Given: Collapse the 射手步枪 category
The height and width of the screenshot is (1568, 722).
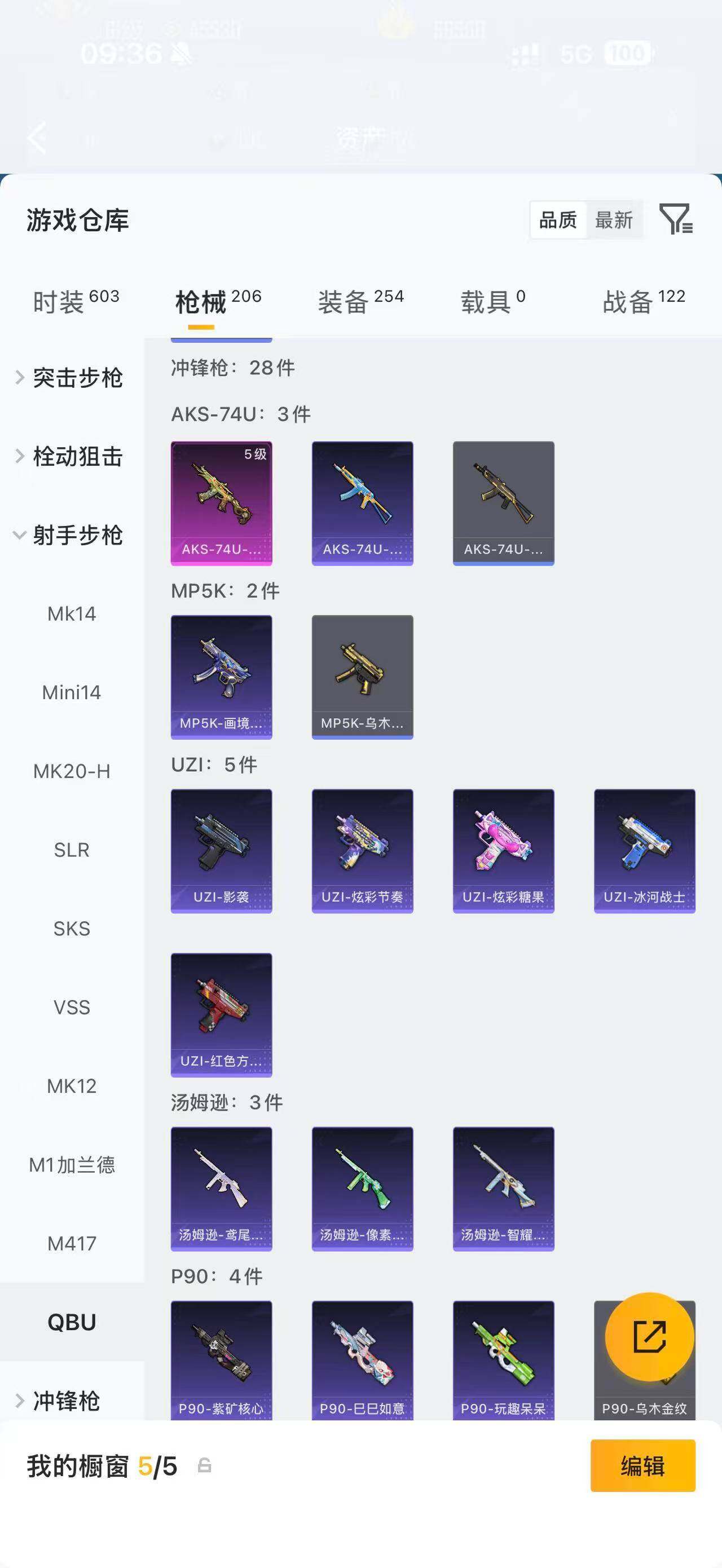Looking at the screenshot, I should pyautogui.click(x=69, y=535).
